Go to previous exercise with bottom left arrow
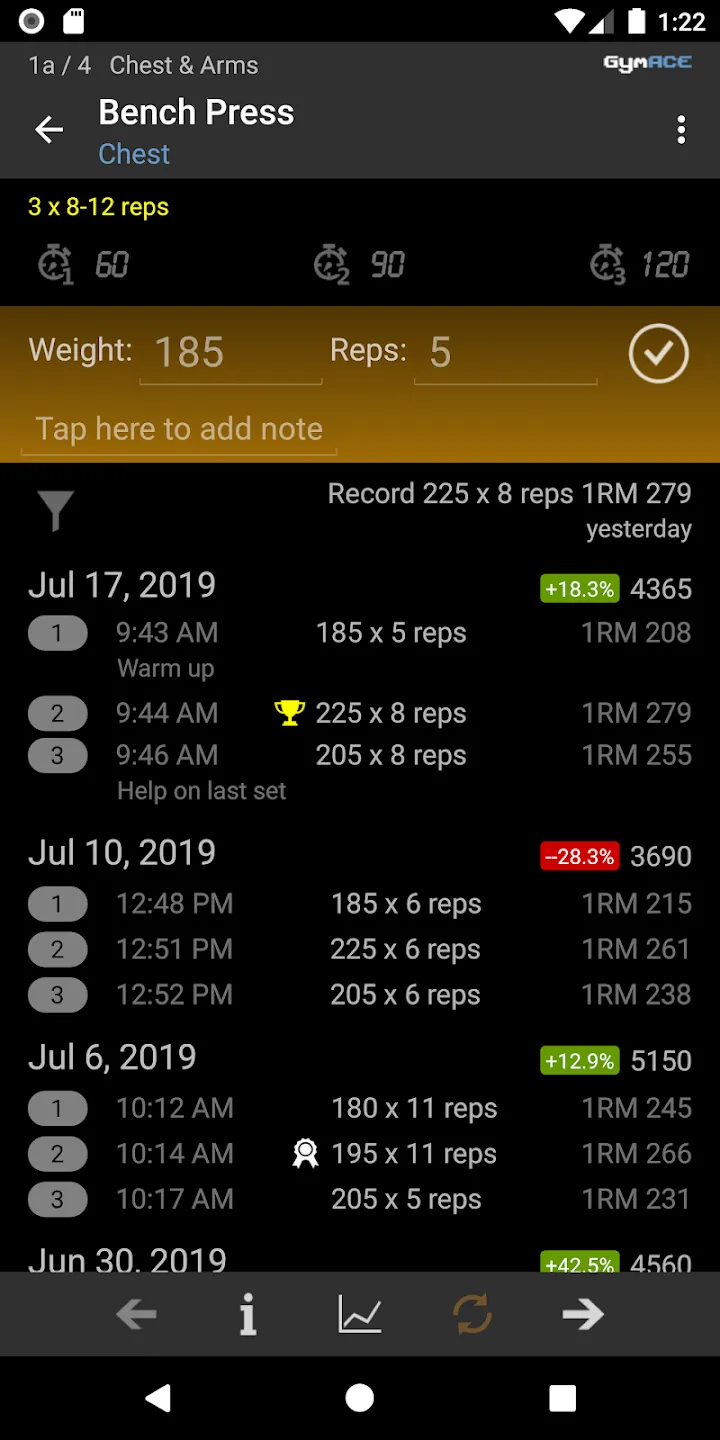Screen dimensions: 720x1440 point(136,1314)
